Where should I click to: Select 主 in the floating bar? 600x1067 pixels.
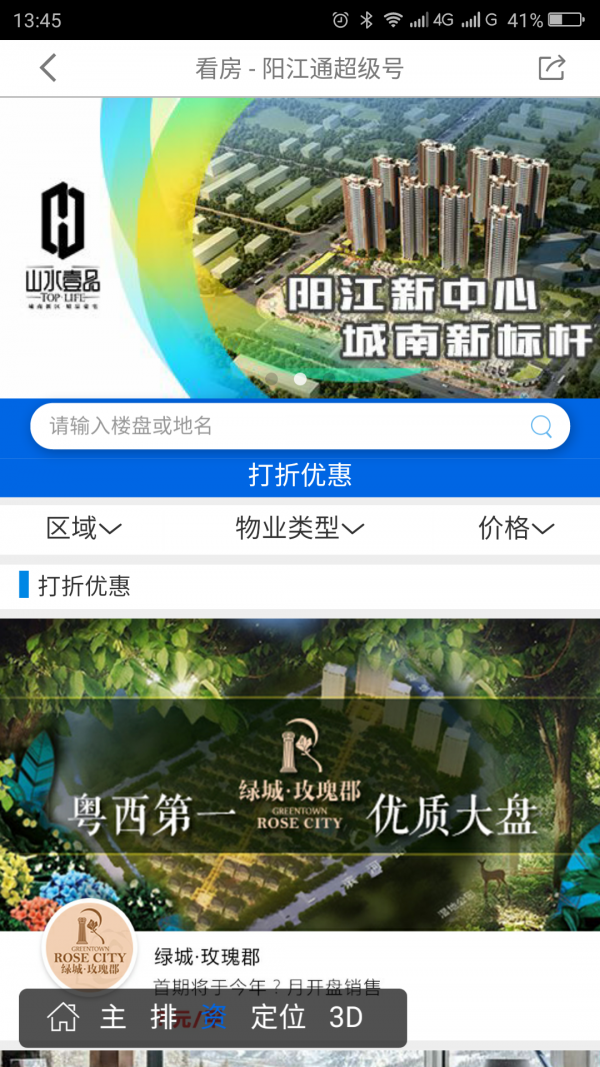click(113, 1018)
